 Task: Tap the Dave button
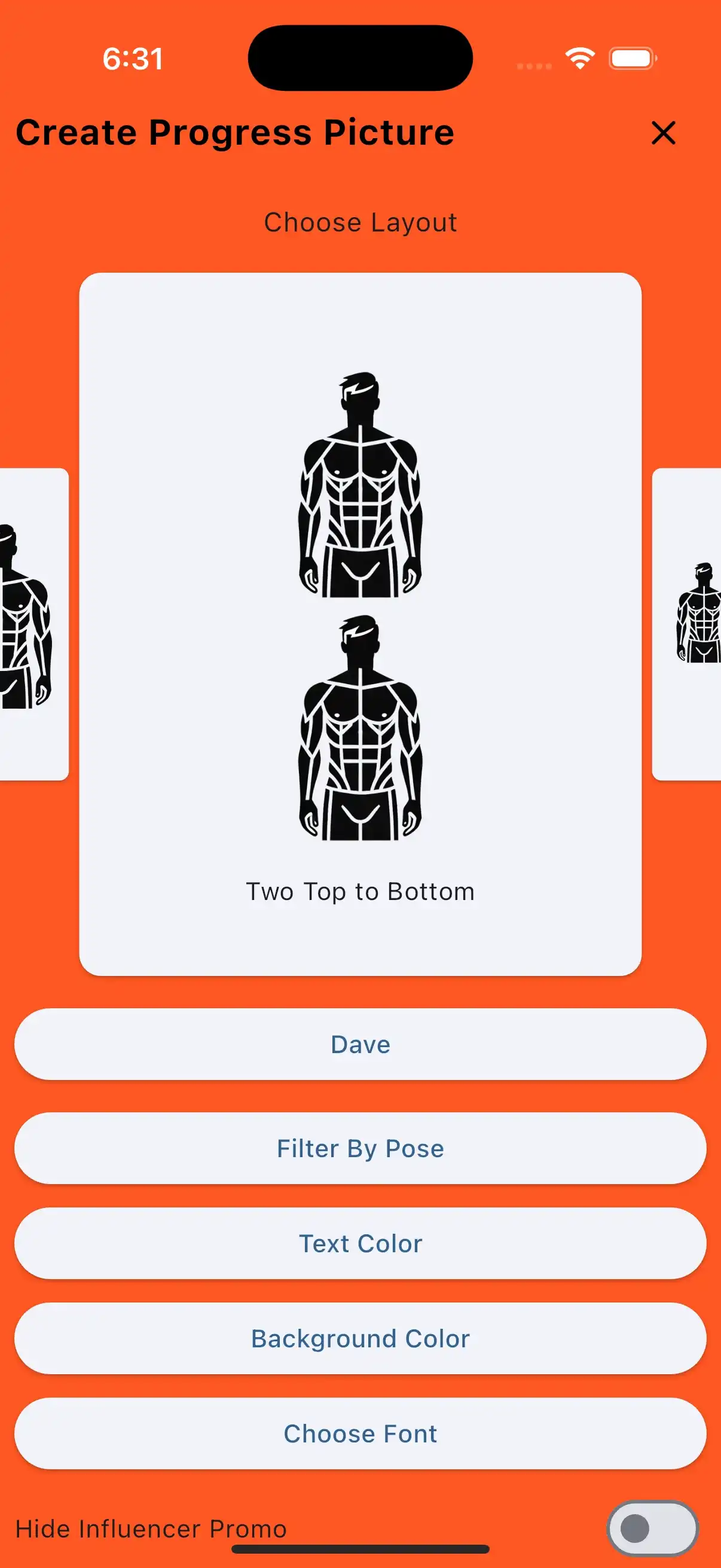[x=360, y=1045]
